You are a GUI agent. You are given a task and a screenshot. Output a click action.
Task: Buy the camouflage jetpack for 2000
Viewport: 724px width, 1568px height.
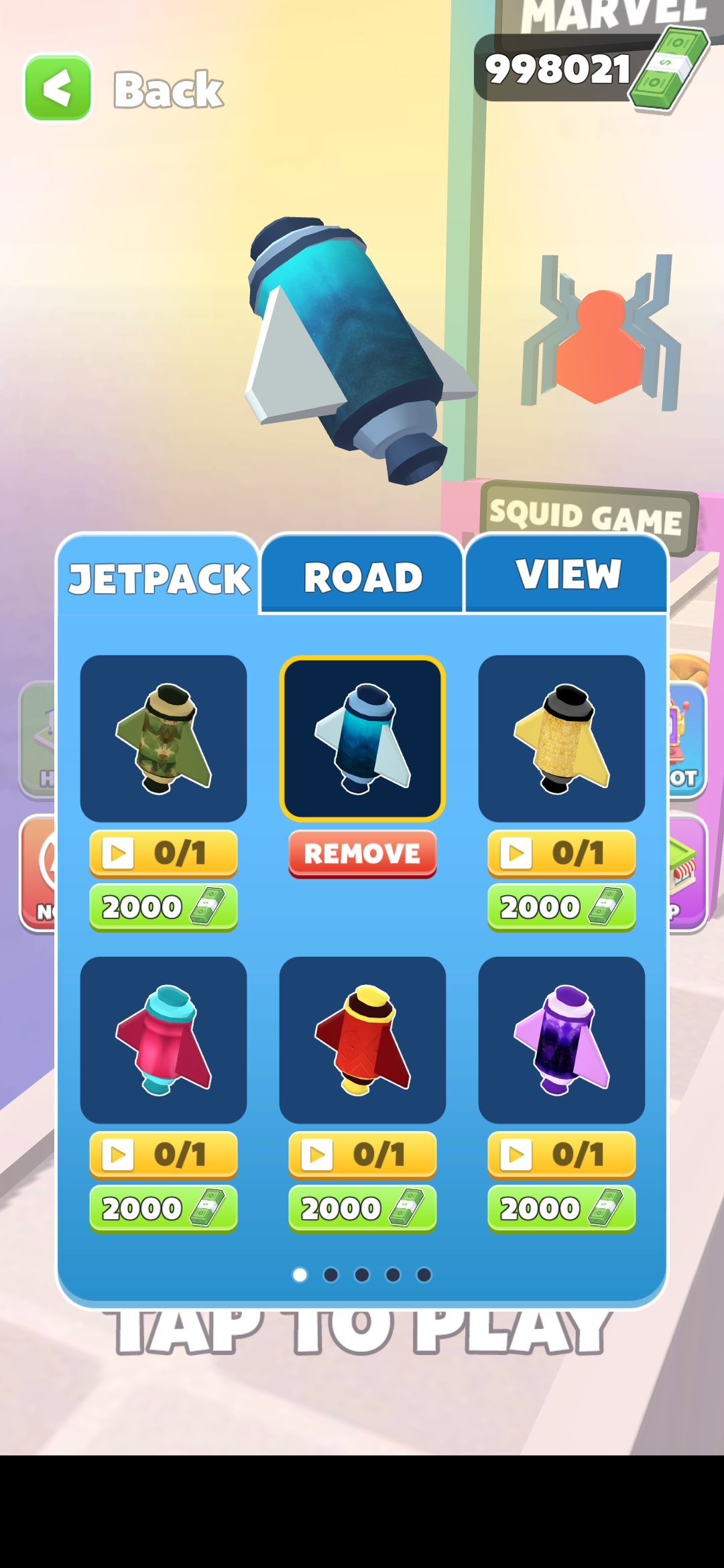(x=163, y=907)
